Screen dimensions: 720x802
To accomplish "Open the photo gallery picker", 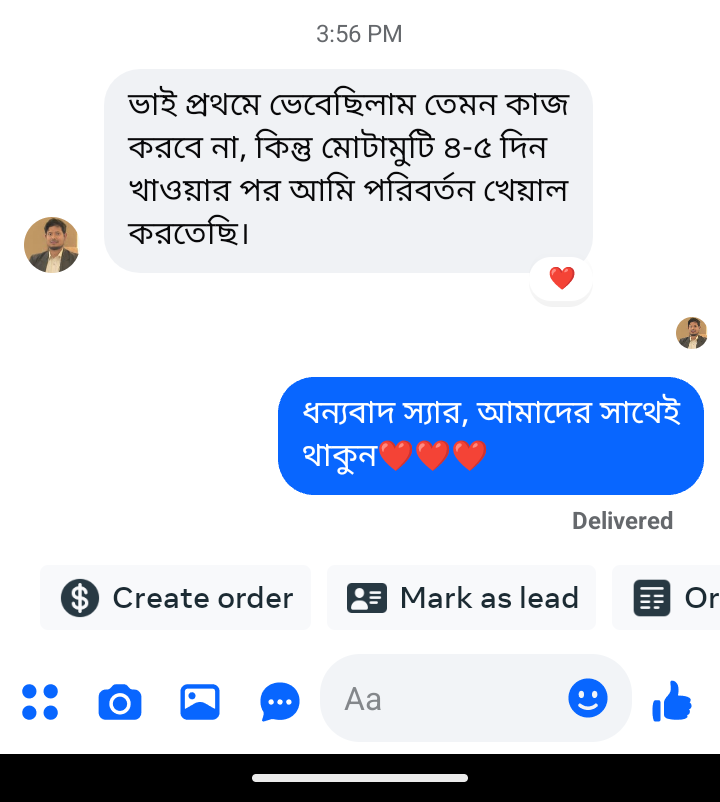I will click(x=199, y=703).
